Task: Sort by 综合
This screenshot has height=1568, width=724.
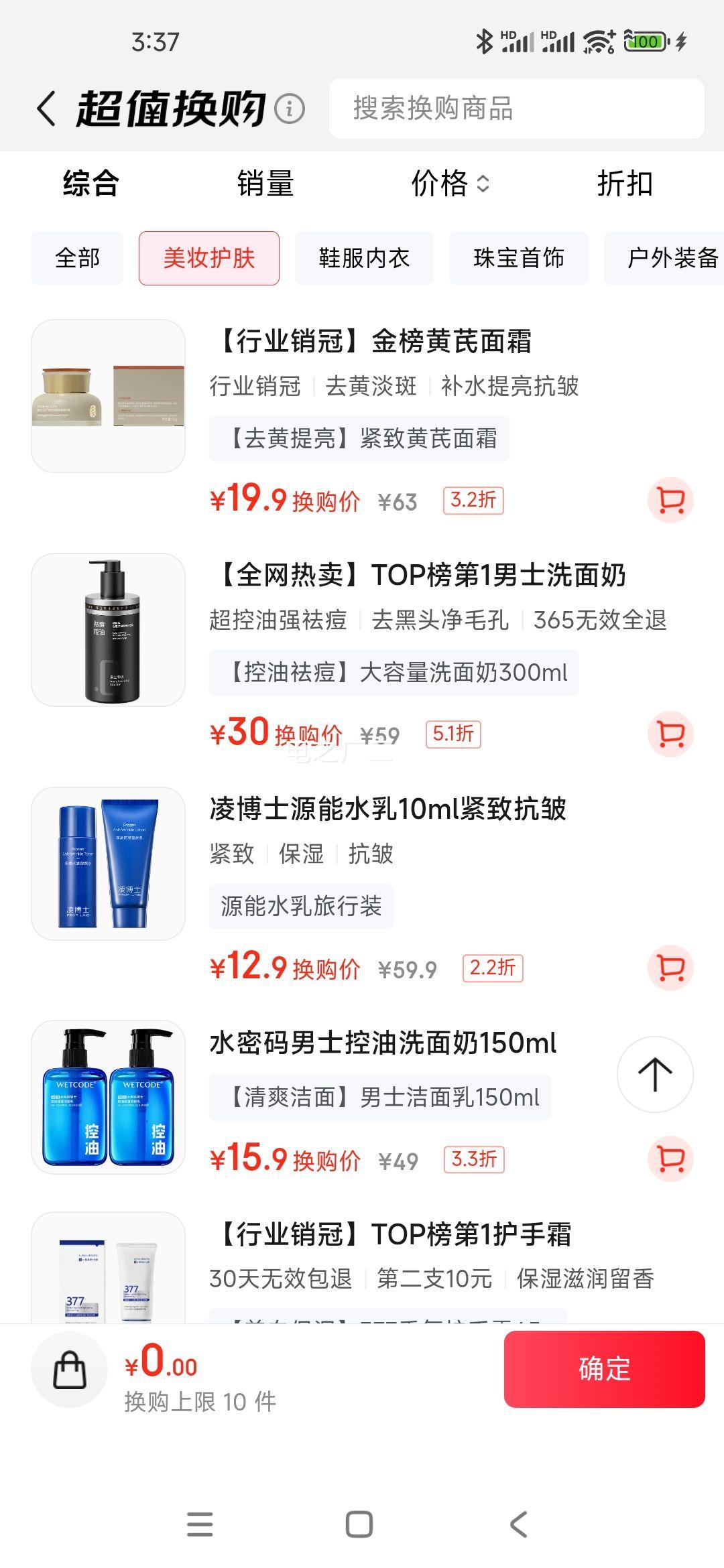Action: [91, 184]
